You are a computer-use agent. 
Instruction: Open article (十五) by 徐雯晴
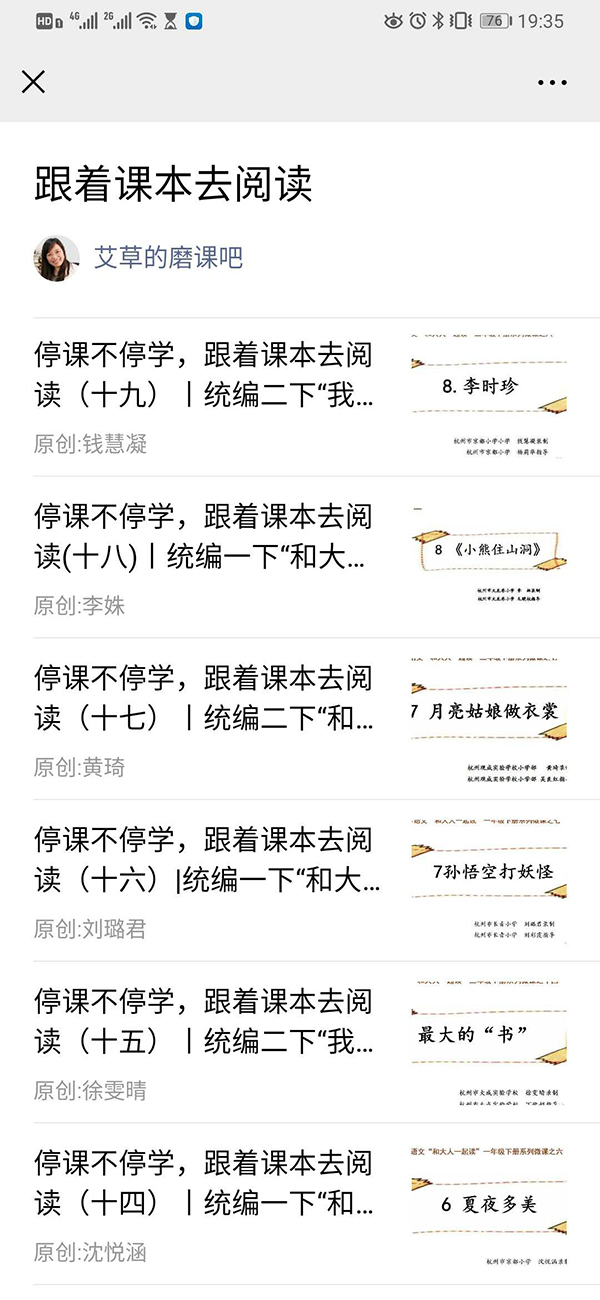coord(205,1022)
